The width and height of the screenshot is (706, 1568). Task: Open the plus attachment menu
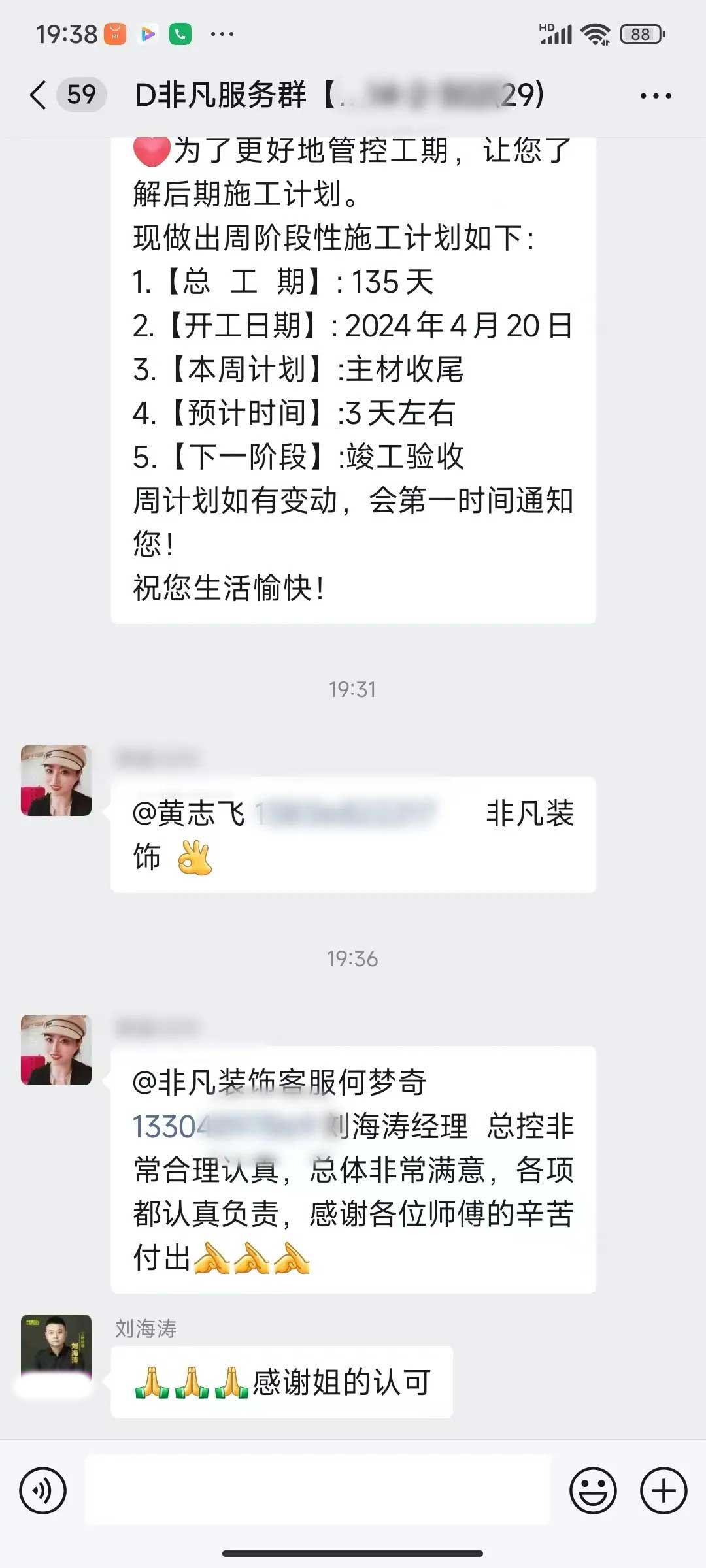point(664,1491)
